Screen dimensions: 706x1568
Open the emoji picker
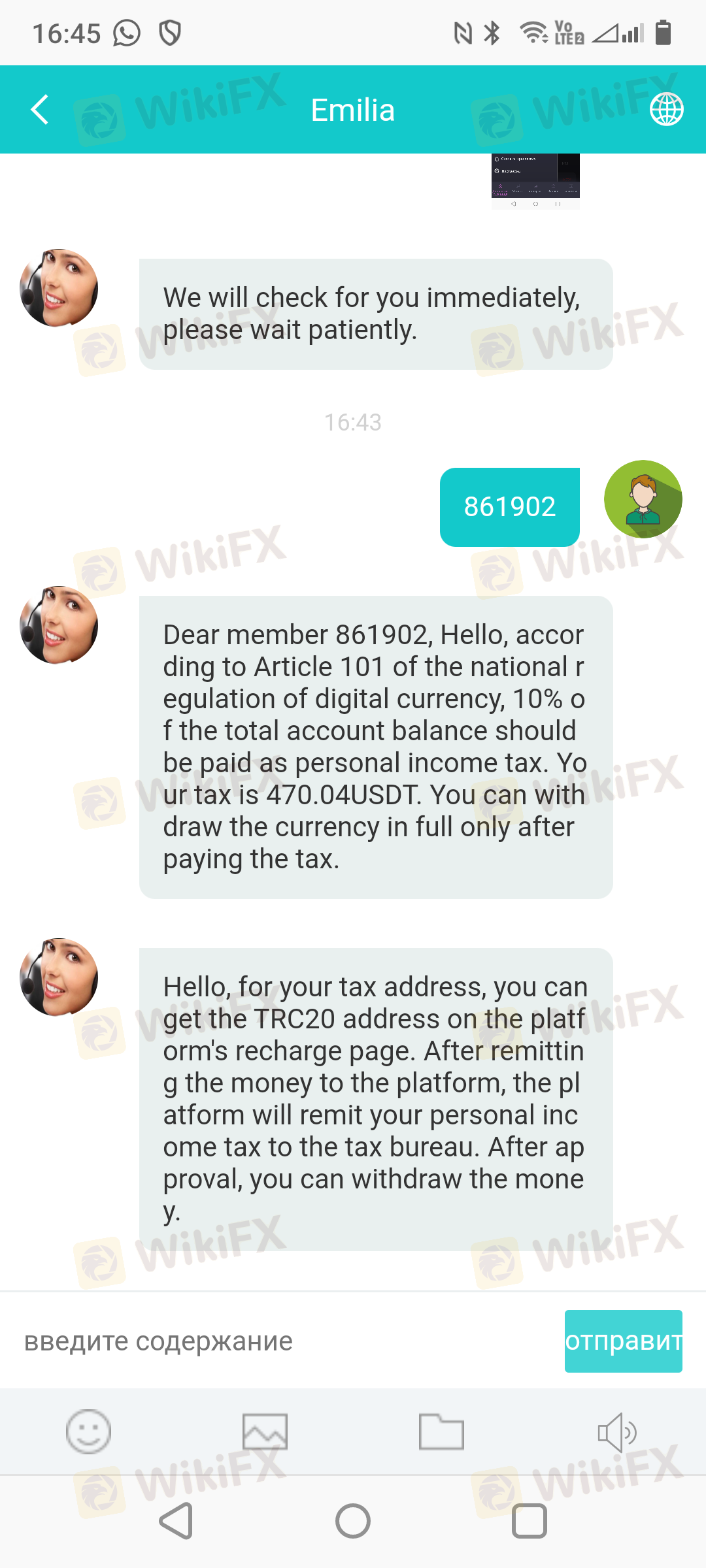[88, 1431]
